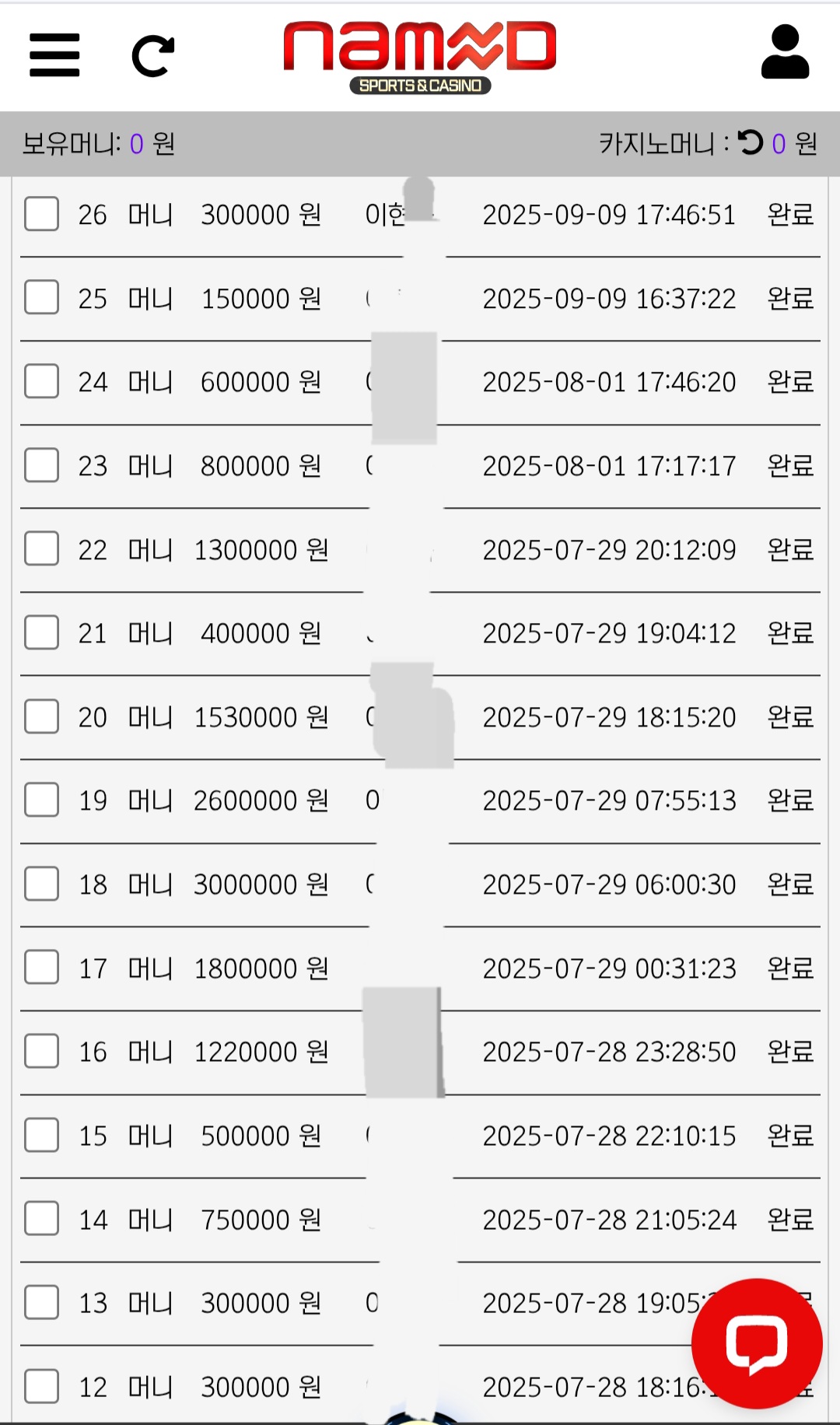Viewport: 840px width, 1425px height.
Task: Reload the page with refresh icon
Action: pos(153,56)
